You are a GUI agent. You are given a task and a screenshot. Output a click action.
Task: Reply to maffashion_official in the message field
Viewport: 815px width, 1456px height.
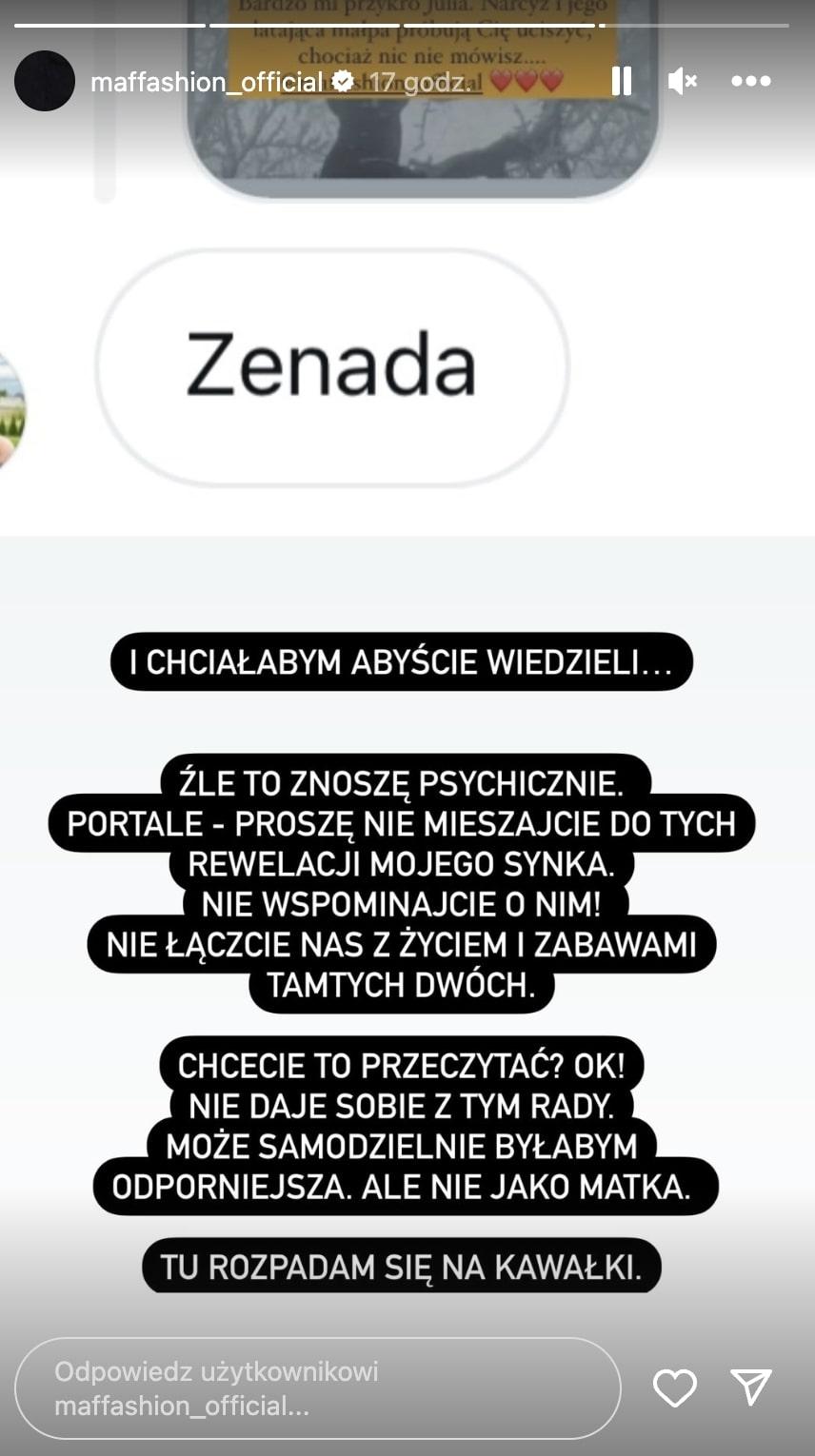click(317, 1388)
